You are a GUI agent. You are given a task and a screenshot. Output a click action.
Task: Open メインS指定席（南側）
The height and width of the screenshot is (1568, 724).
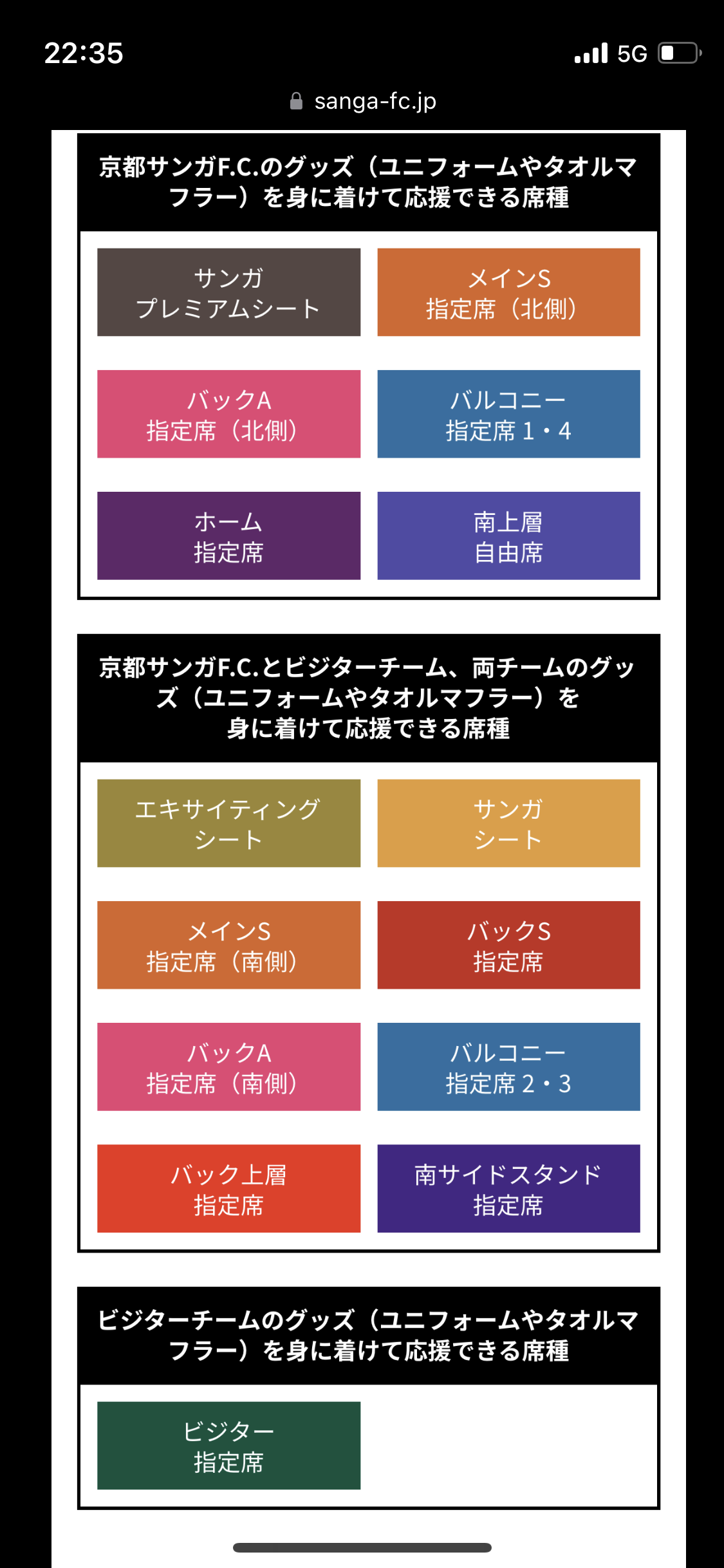pyautogui.click(x=228, y=945)
